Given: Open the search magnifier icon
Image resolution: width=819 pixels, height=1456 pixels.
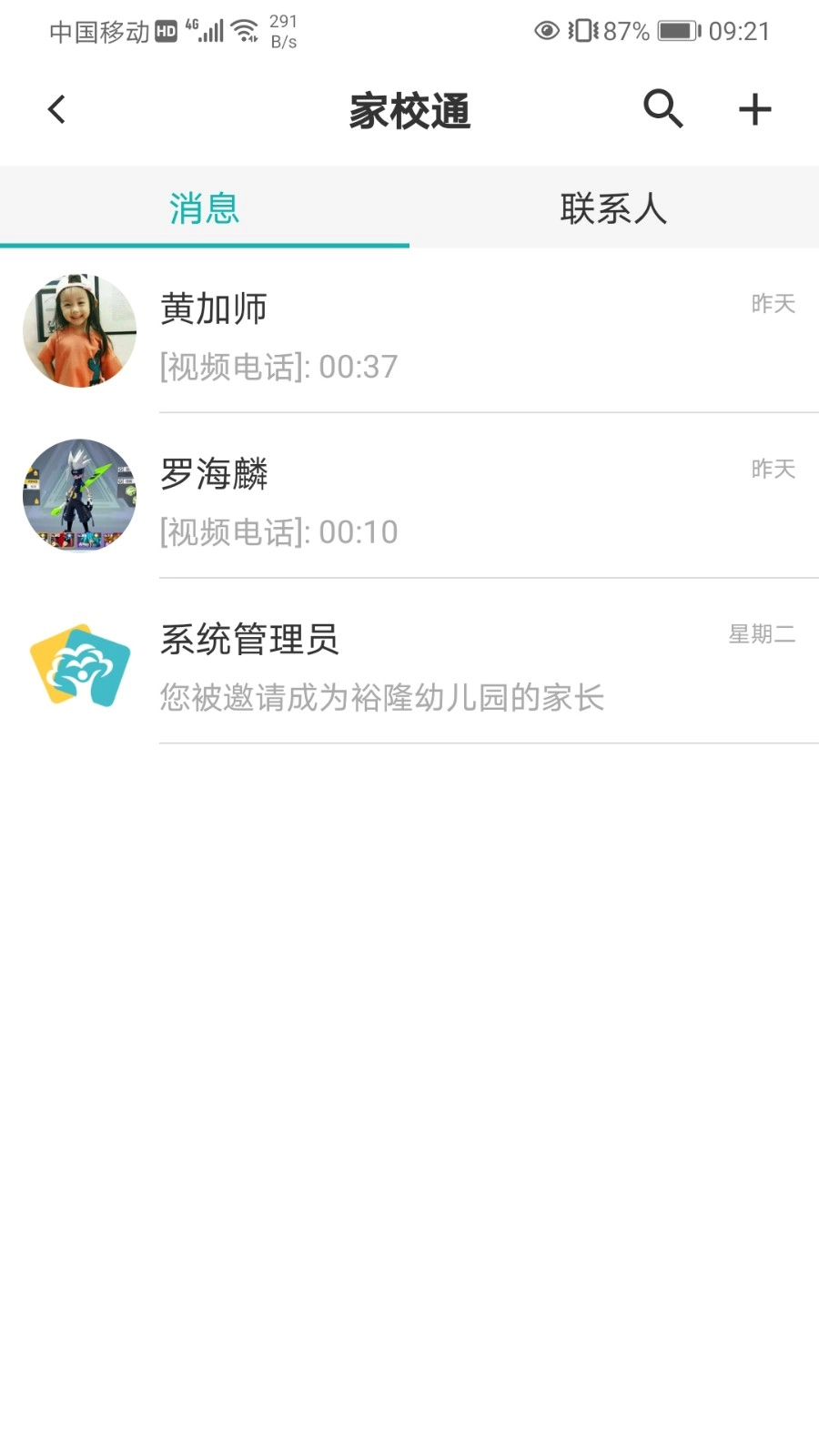Looking at the screenshot, I should click(x=662, y=109).
